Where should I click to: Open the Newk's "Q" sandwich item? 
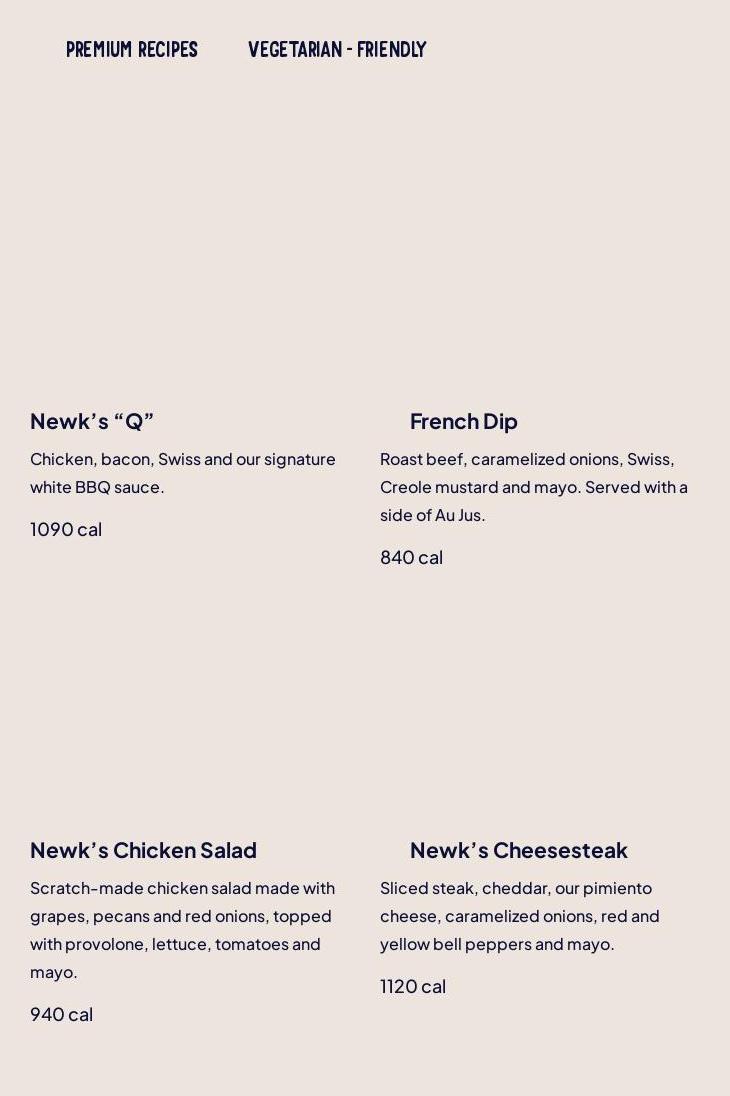(x=92, y=421)
